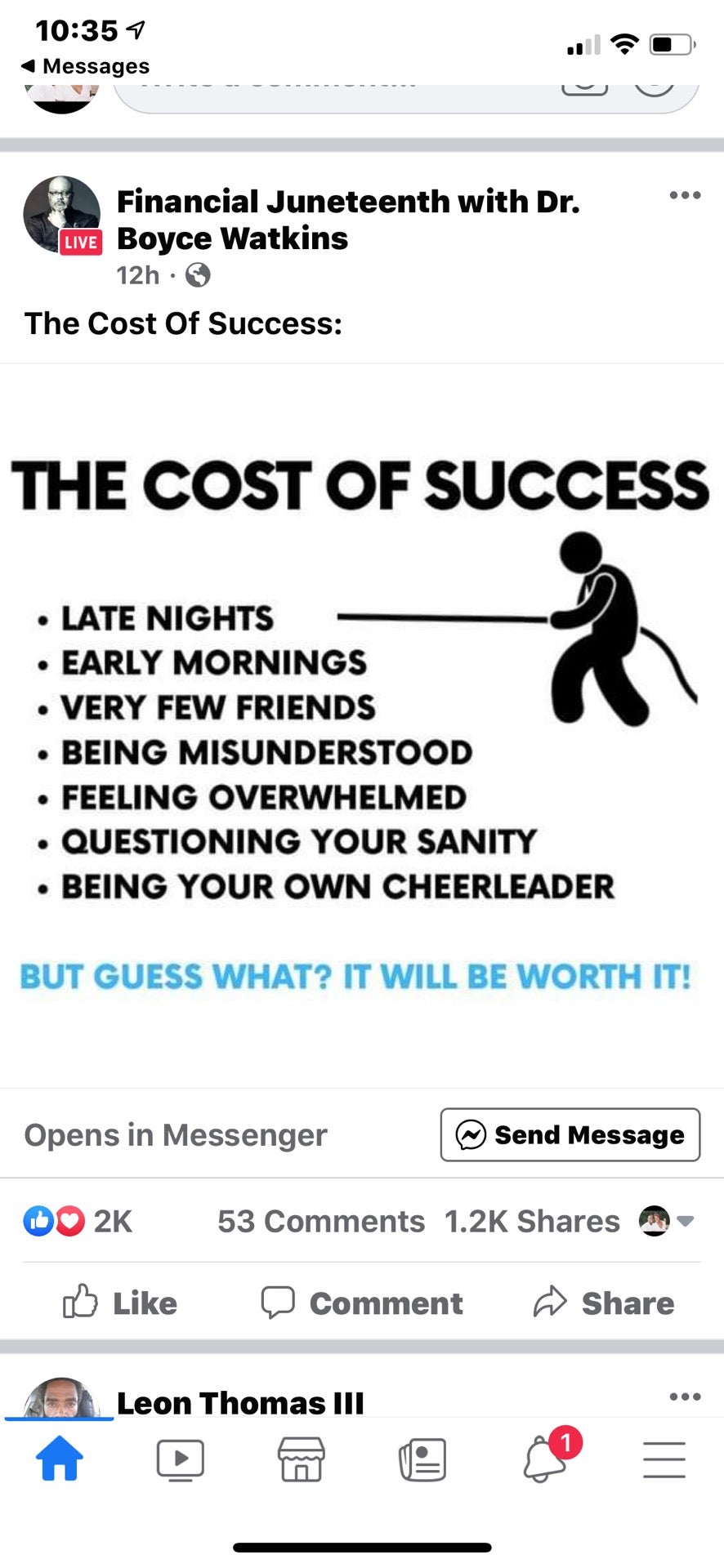View reactions list showing 2K

(78, 1221)
